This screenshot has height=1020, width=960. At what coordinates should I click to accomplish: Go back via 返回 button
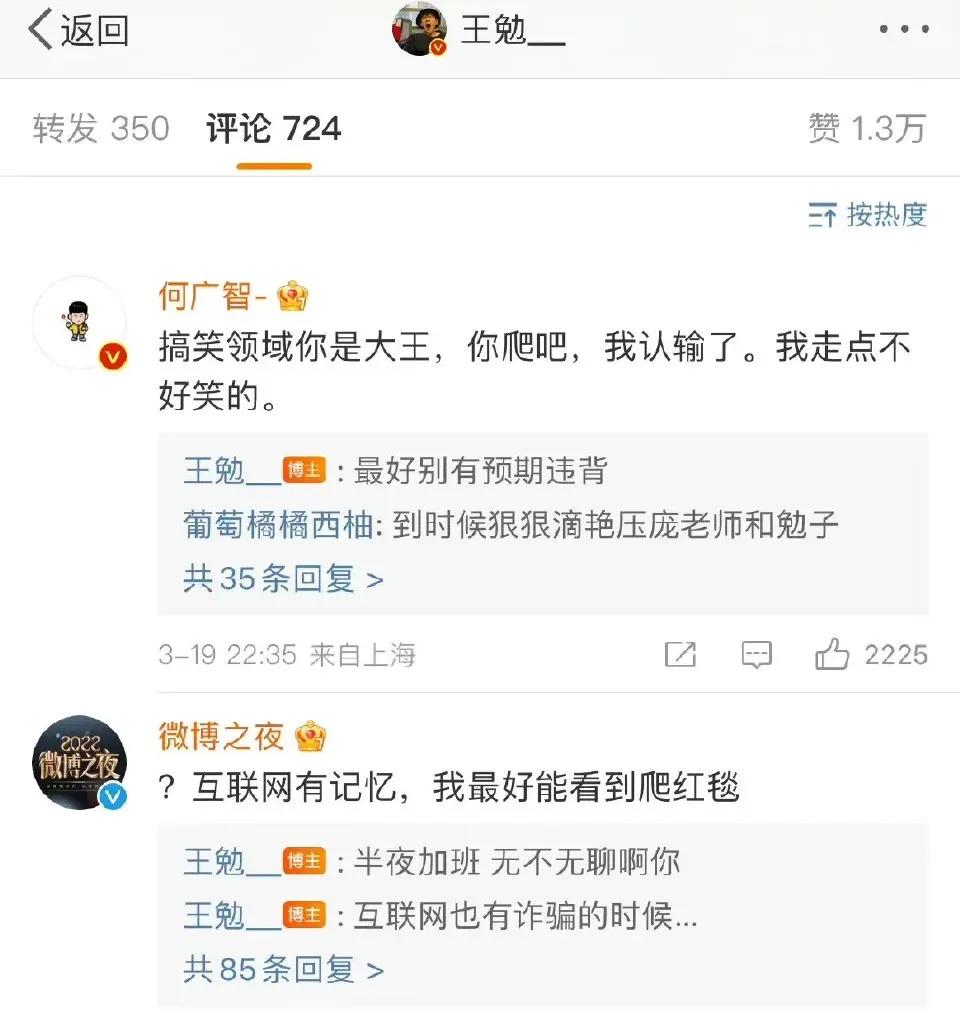(78, 32)
